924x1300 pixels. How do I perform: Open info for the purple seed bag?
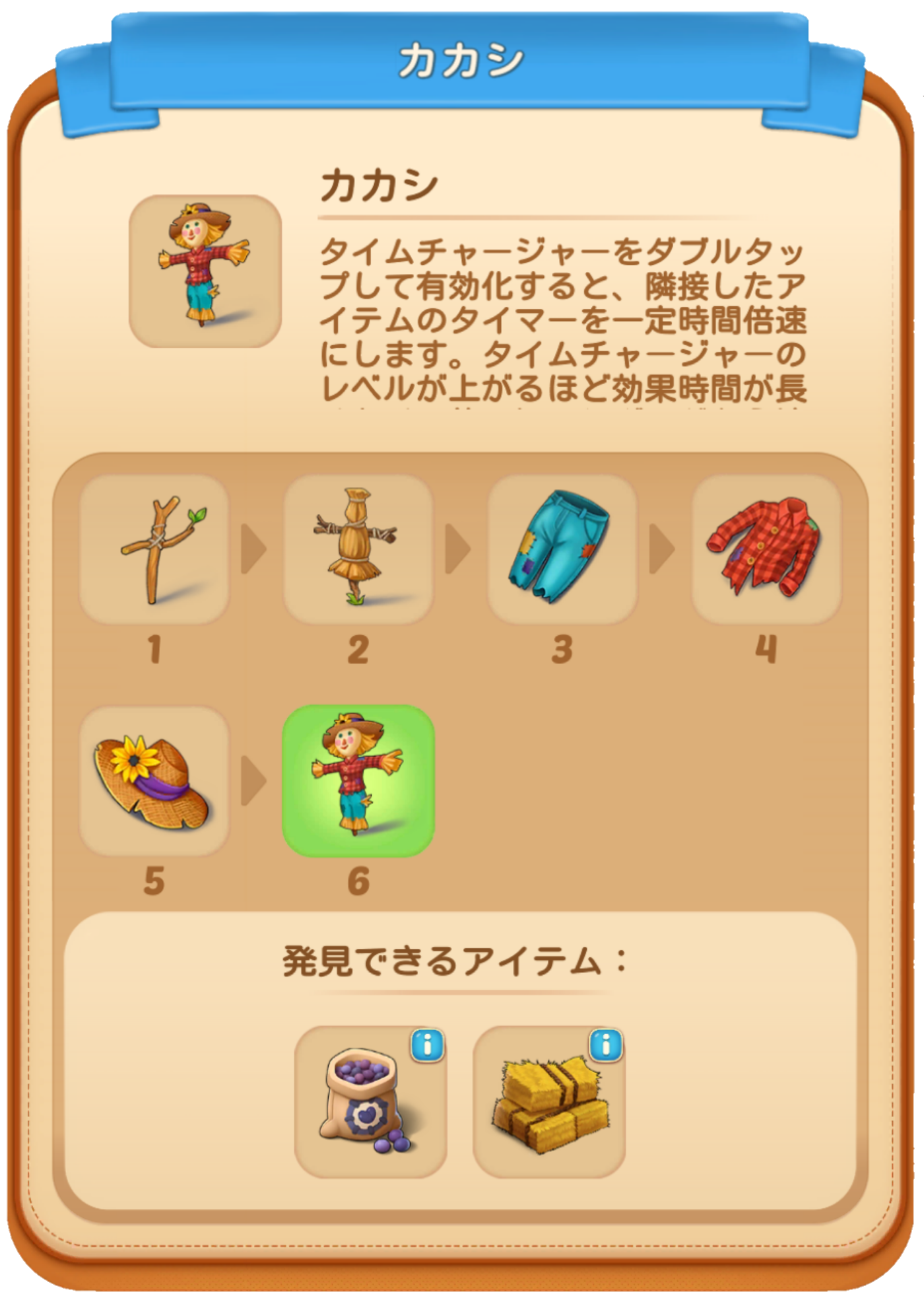point(428,1046)
